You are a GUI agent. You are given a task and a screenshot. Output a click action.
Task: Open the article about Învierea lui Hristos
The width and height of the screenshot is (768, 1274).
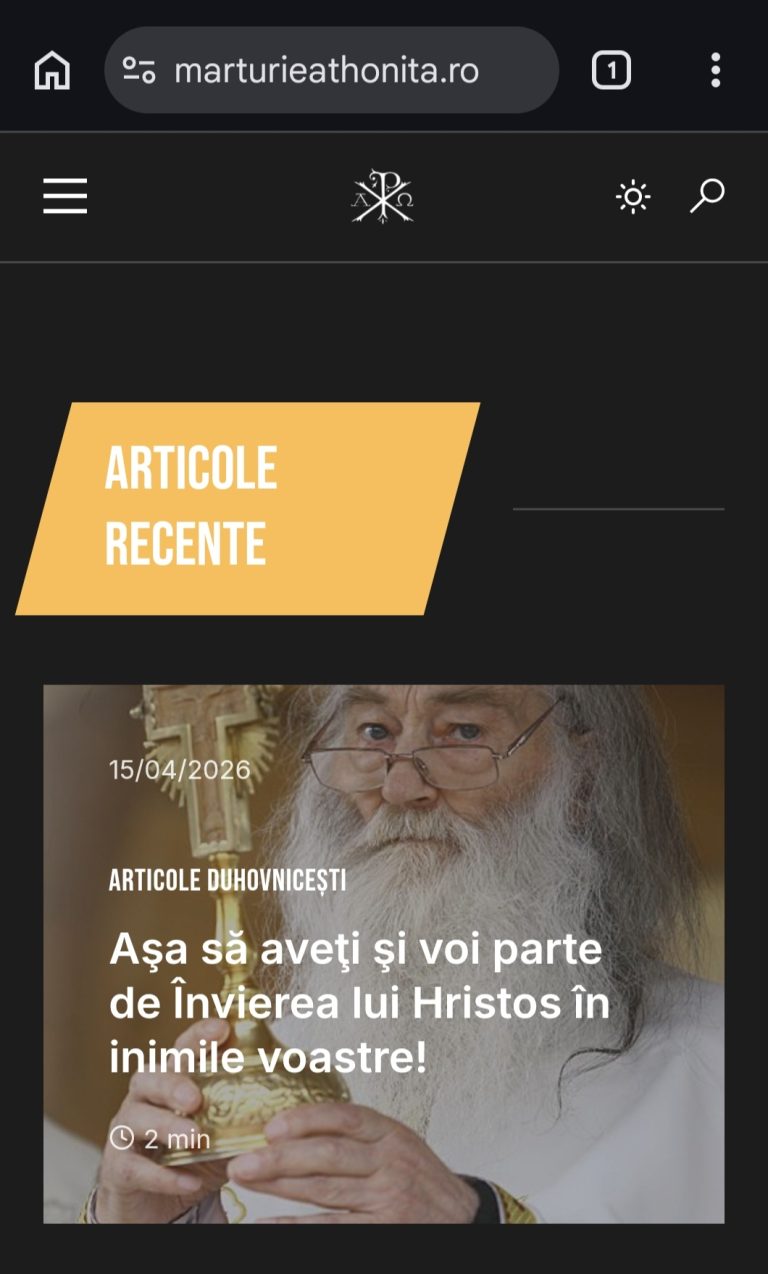pos(359,1003)
